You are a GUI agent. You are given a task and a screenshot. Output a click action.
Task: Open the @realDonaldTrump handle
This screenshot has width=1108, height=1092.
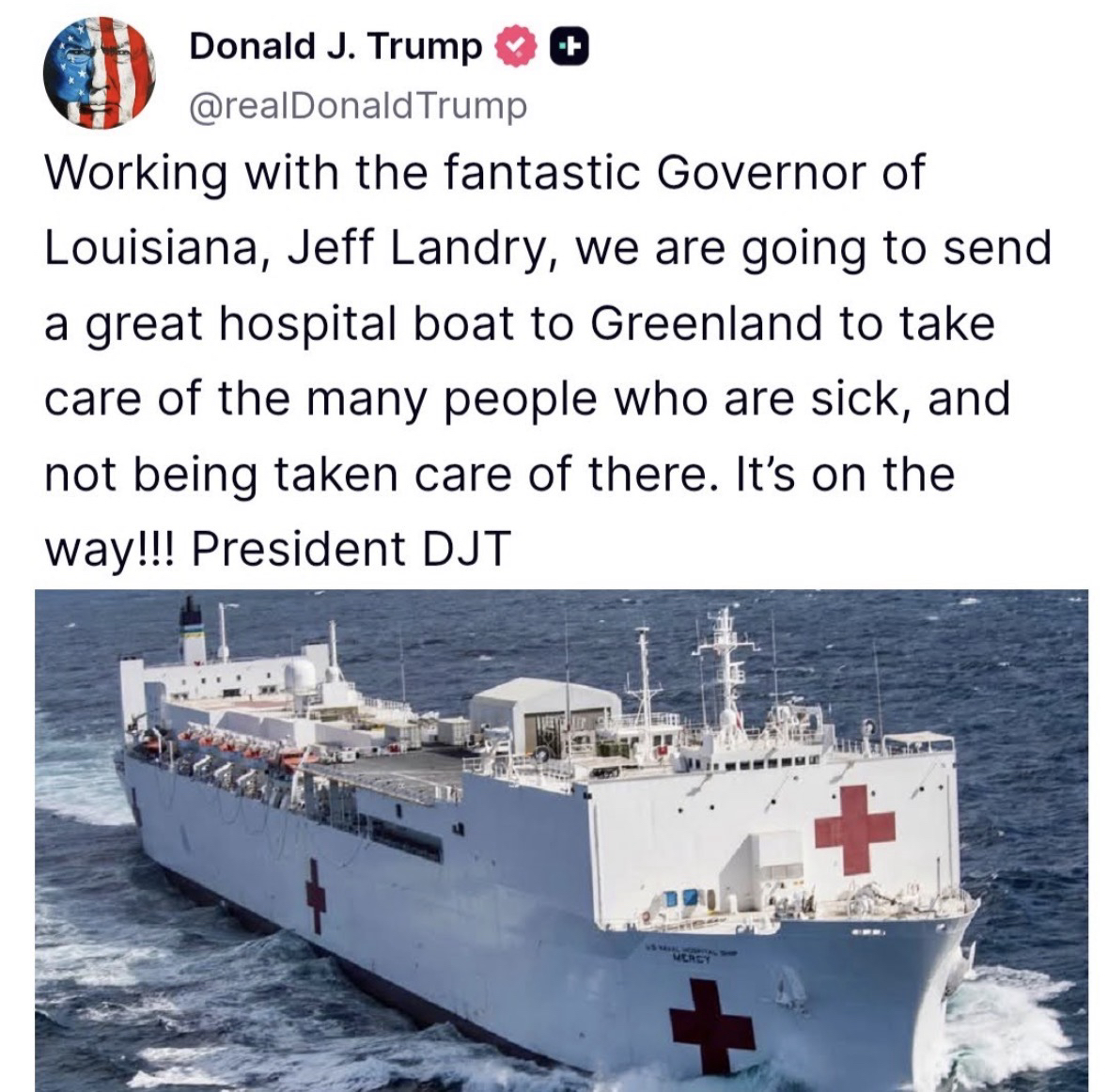click(358, 106)
